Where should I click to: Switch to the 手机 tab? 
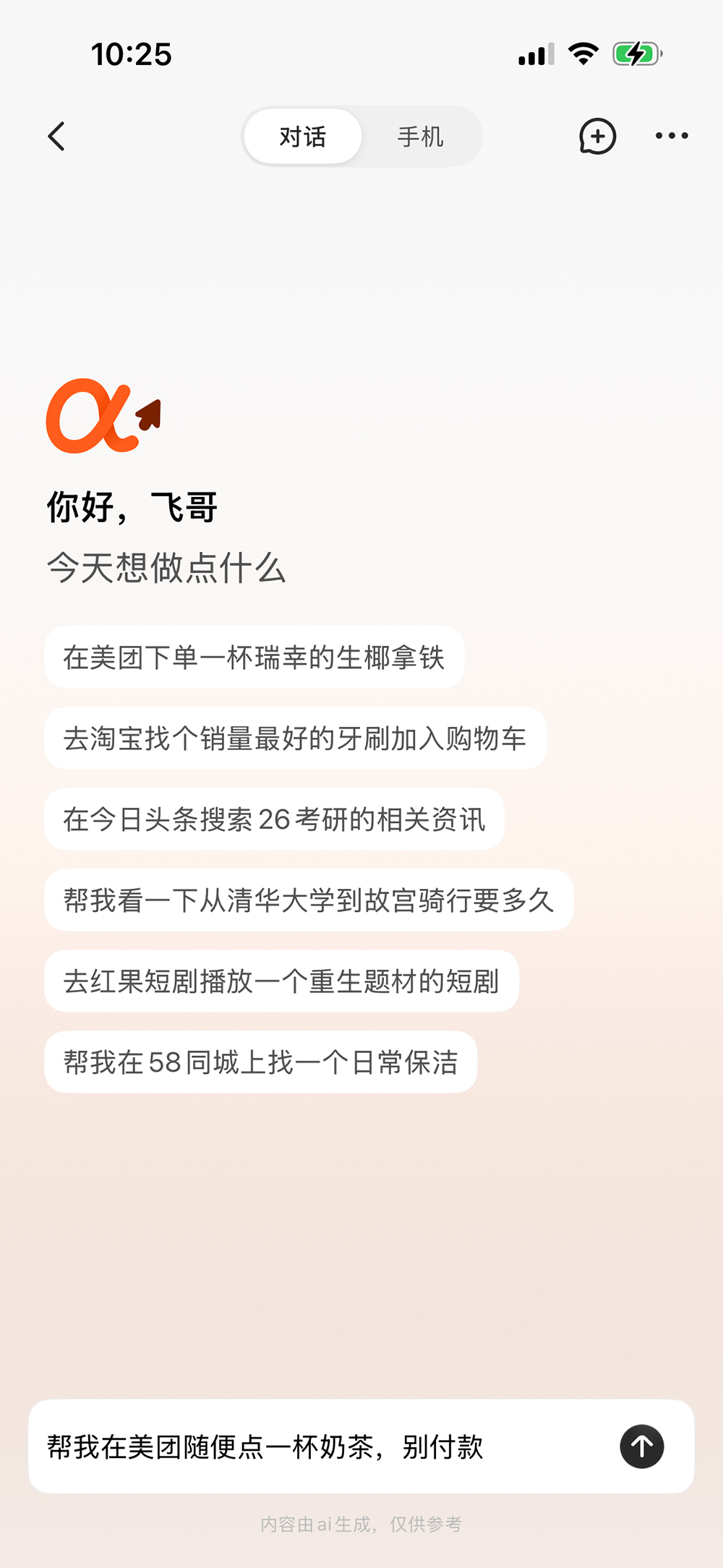[422, 136]
